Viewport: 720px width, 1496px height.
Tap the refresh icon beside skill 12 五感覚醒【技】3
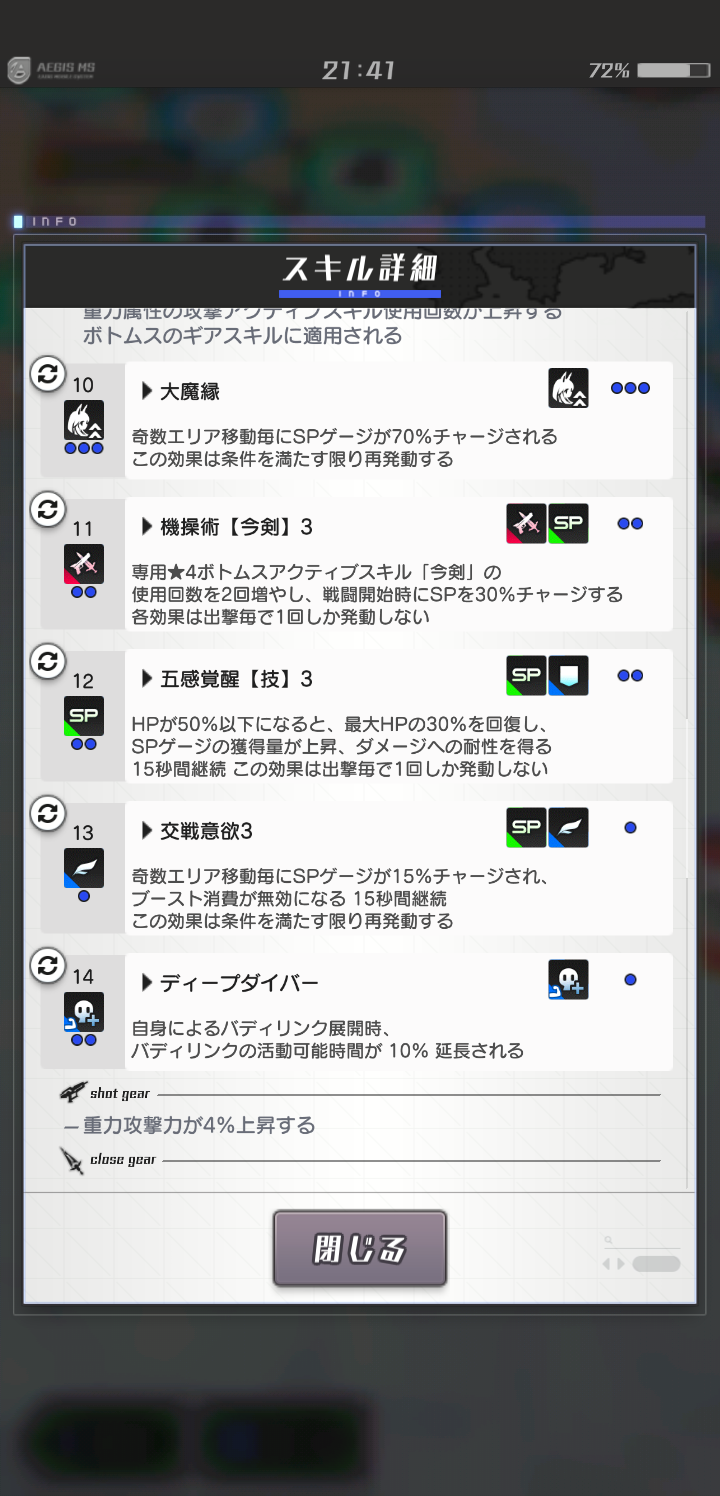tap(47, 661)
